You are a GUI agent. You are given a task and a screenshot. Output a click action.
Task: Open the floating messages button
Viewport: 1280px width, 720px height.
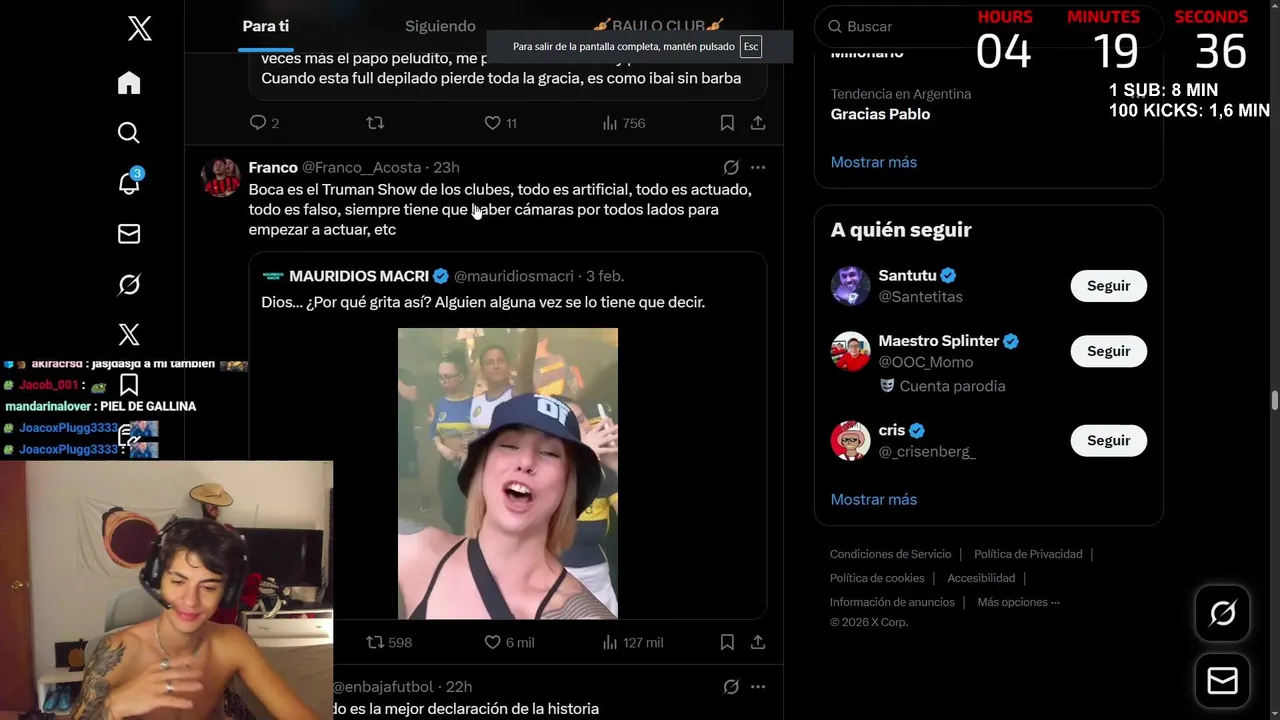[x=1222, y=681]
